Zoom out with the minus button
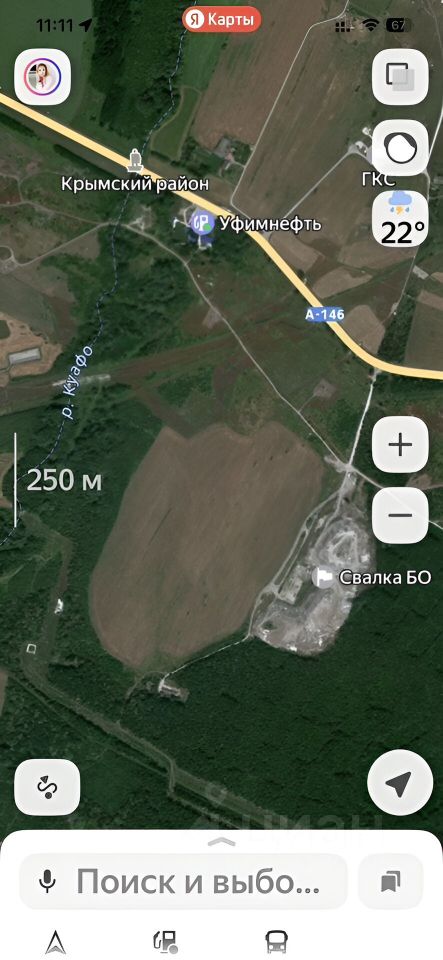443x960 pixels. [400, 516]
